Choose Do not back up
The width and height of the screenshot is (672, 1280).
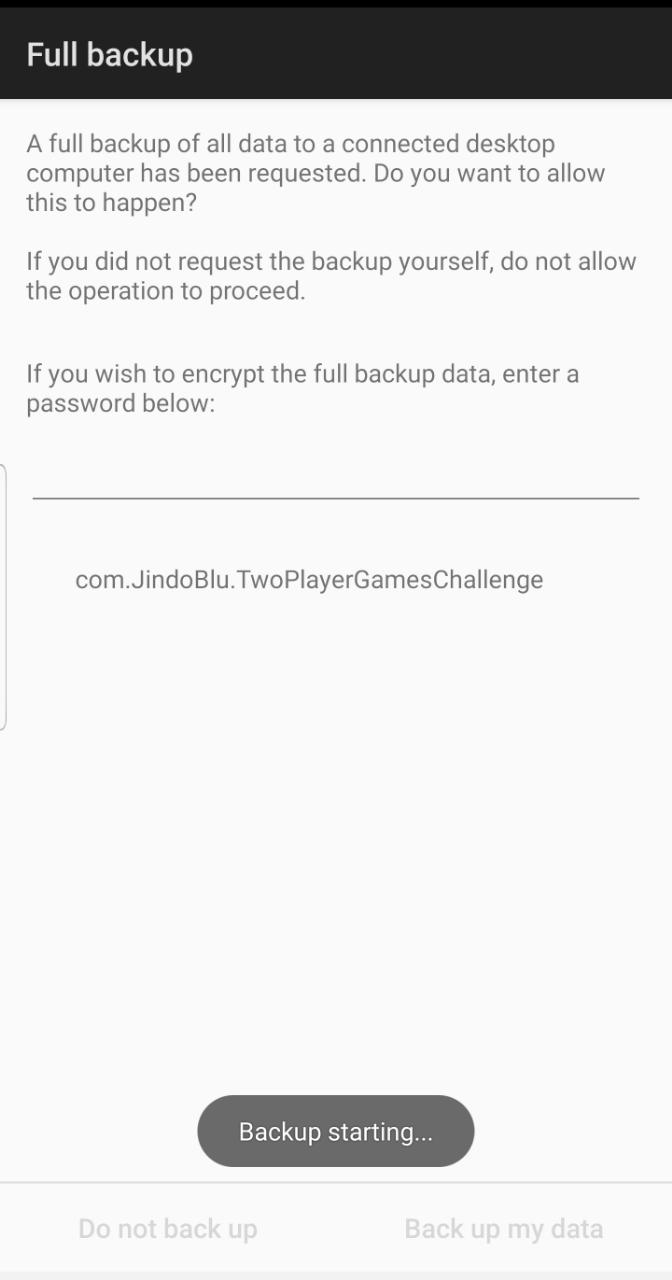click(168, 1229)
